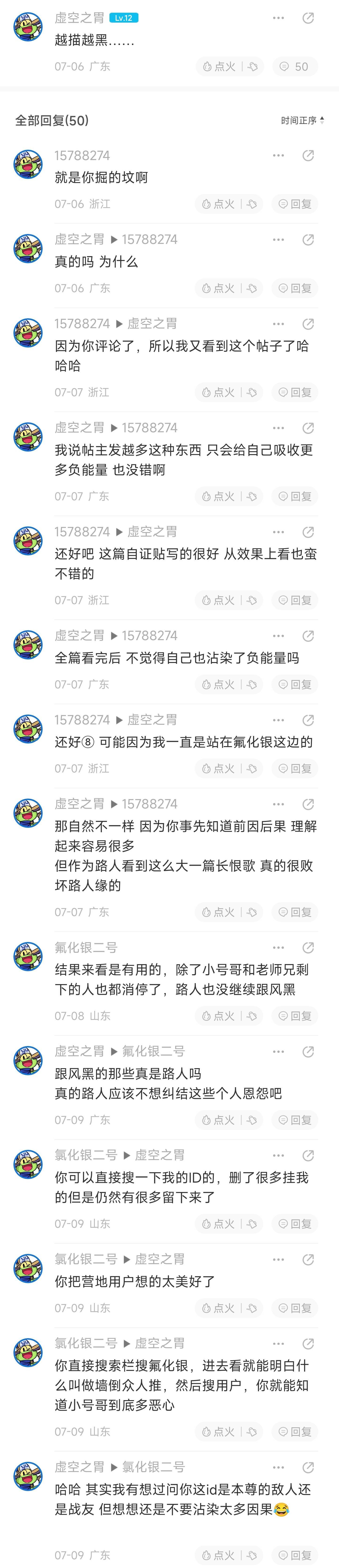The width and height of the screenshot is (339, 1568).
Task: Like the comment 真的吗 为什么
Action: [218, 288]
